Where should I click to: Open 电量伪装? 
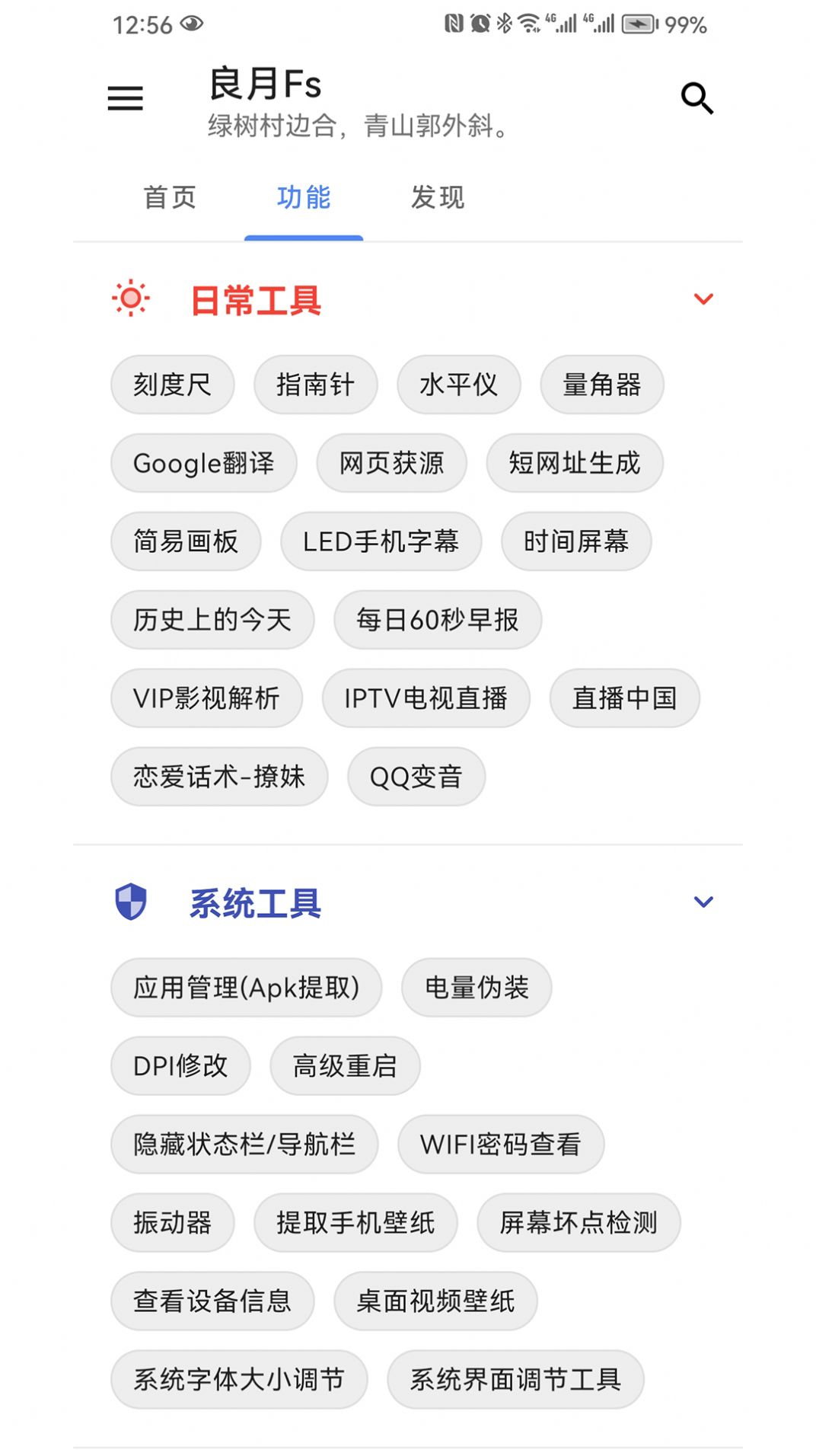[x=476, y=987]
